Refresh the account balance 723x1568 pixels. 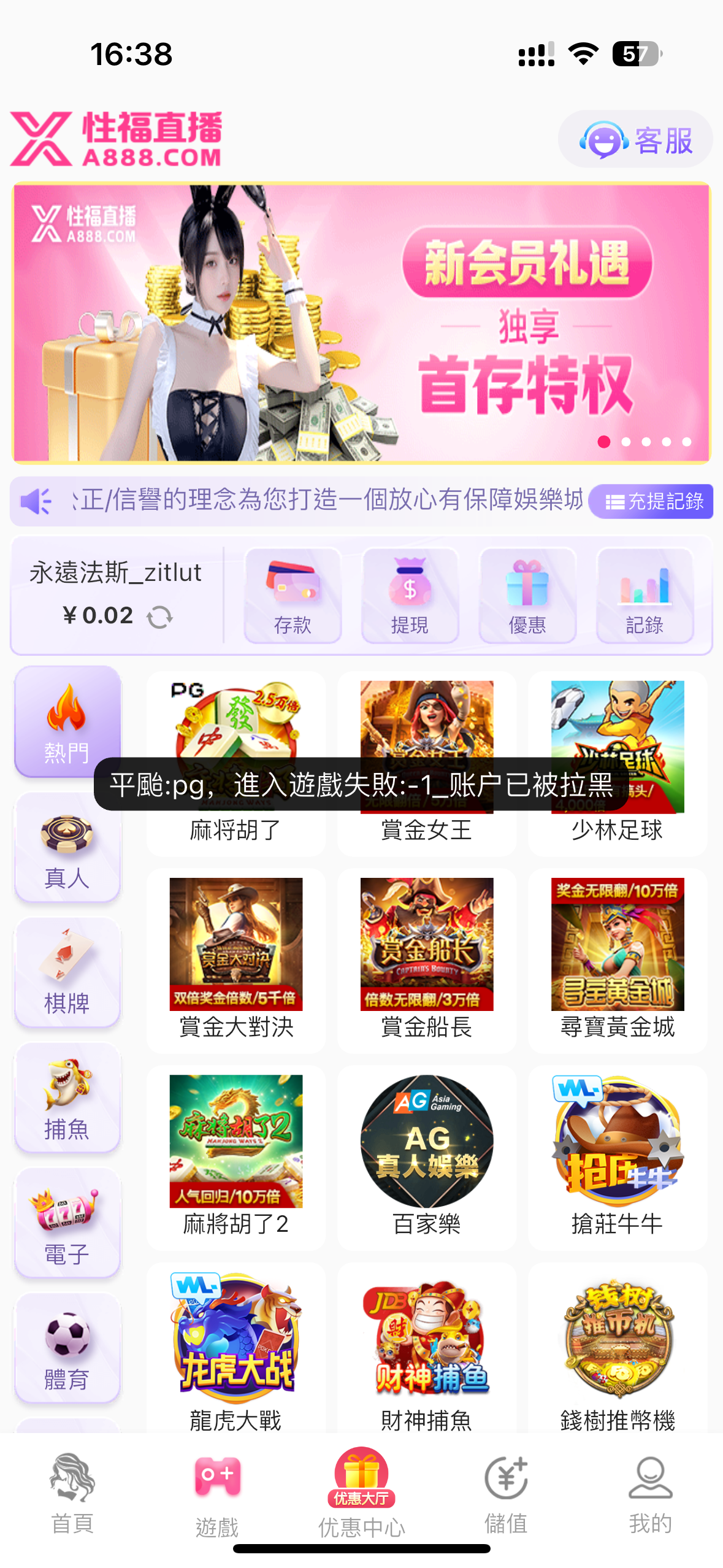point(159,617)
